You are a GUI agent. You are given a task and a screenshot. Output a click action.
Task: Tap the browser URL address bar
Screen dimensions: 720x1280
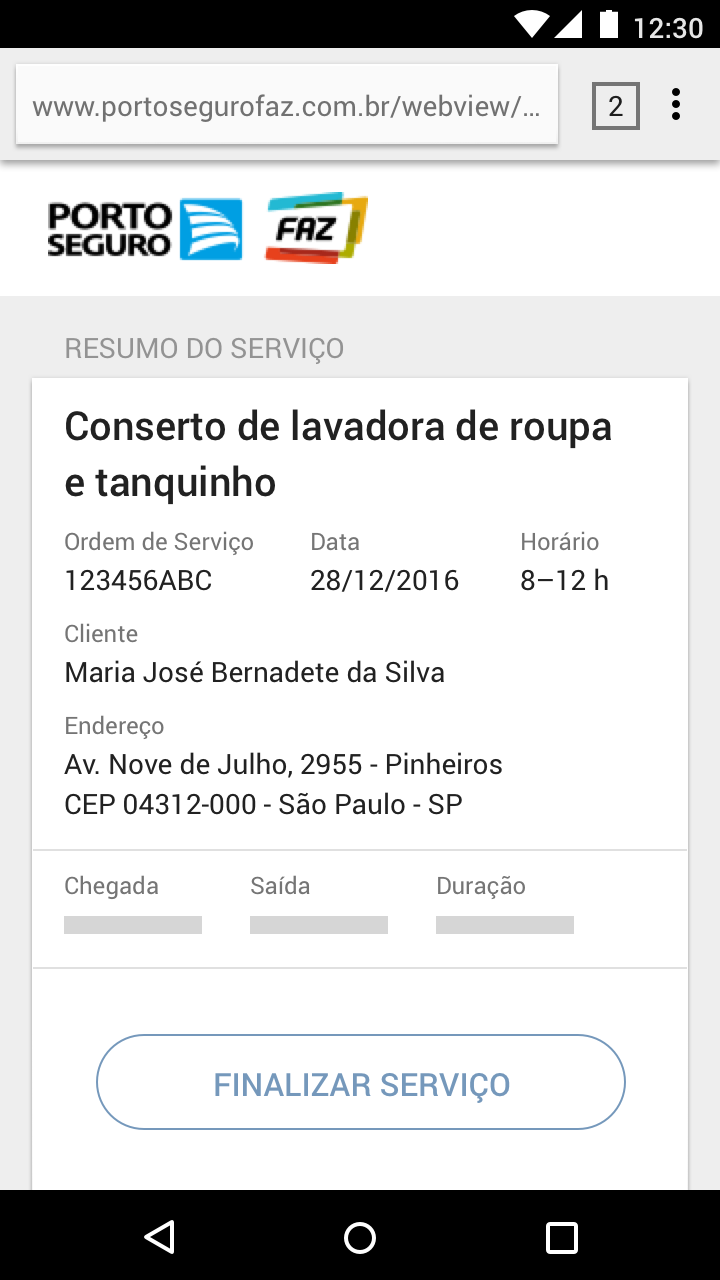point(287,105)
